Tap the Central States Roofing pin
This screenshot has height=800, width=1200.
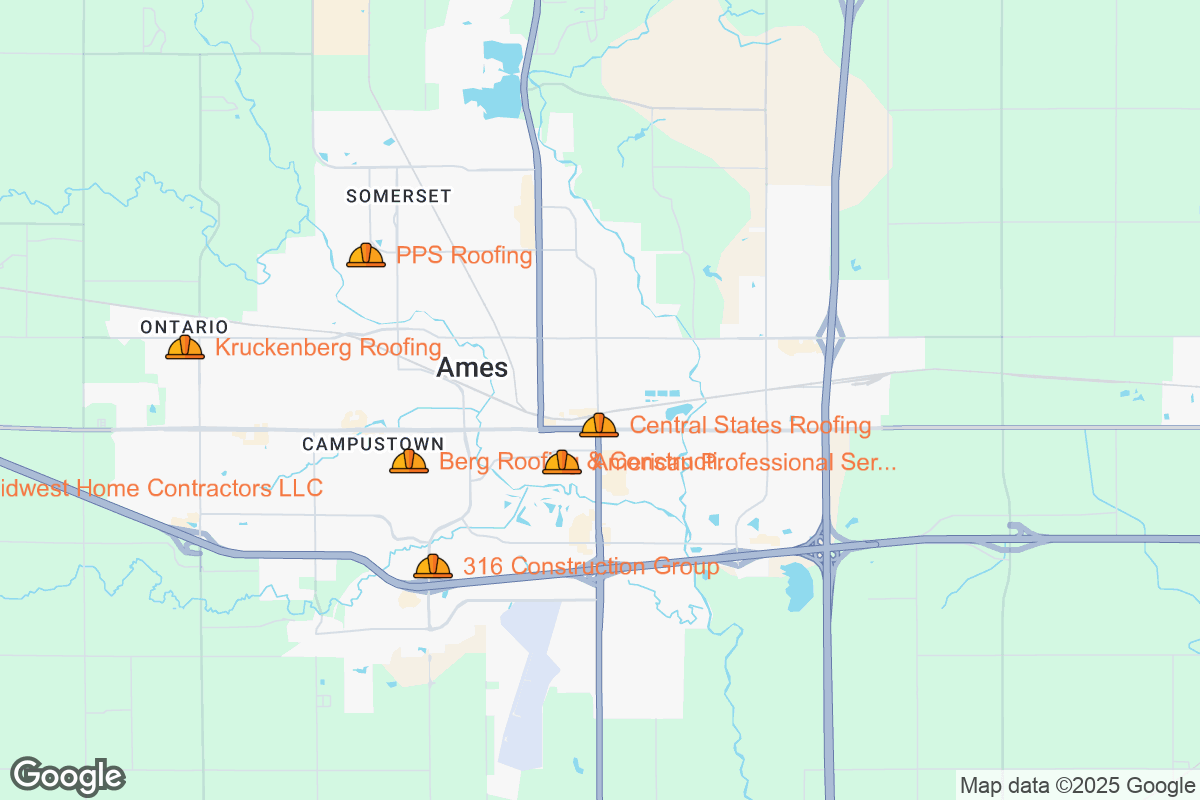[x=599, y=426]
